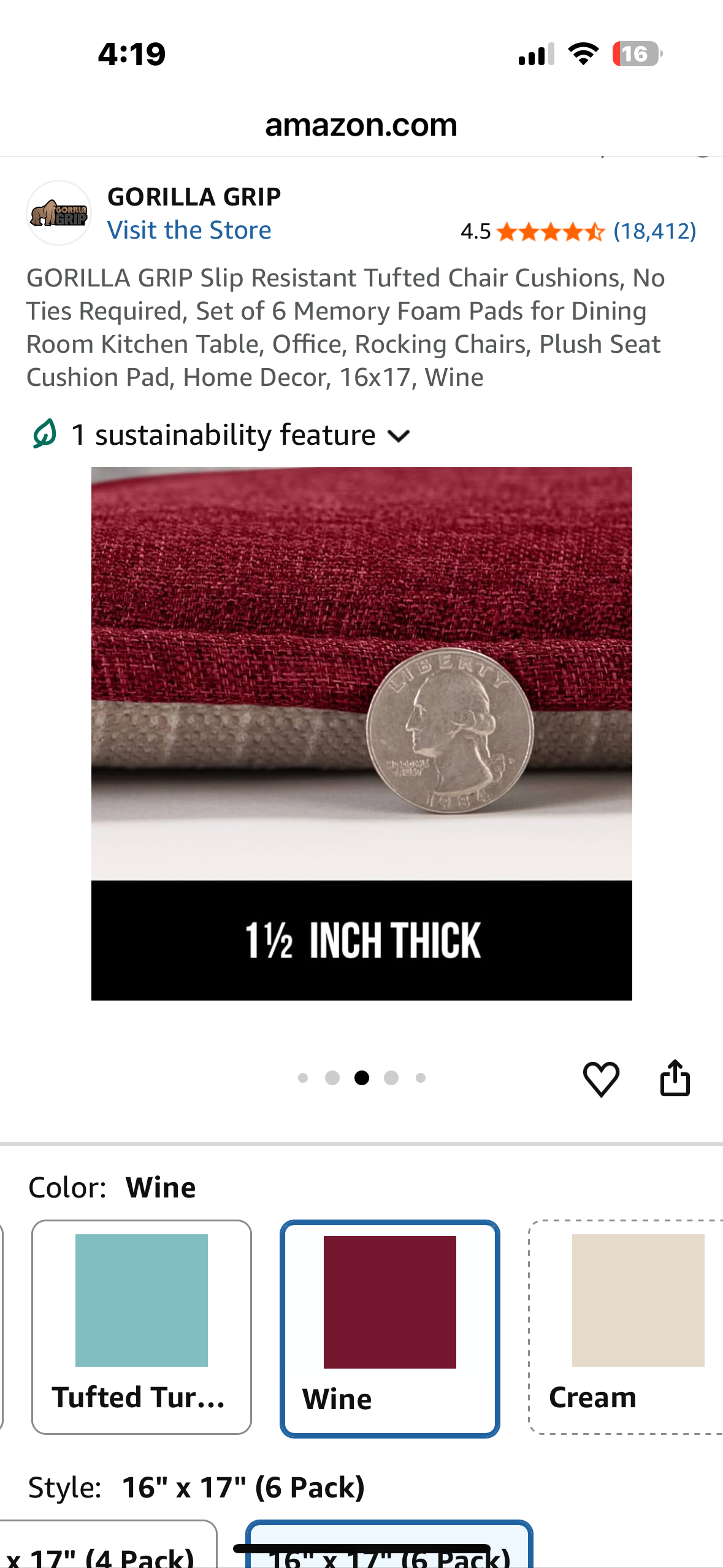This screenshot has width=723, height=1568.
Task: Open the cushion product image
Action: coord(361,733)
